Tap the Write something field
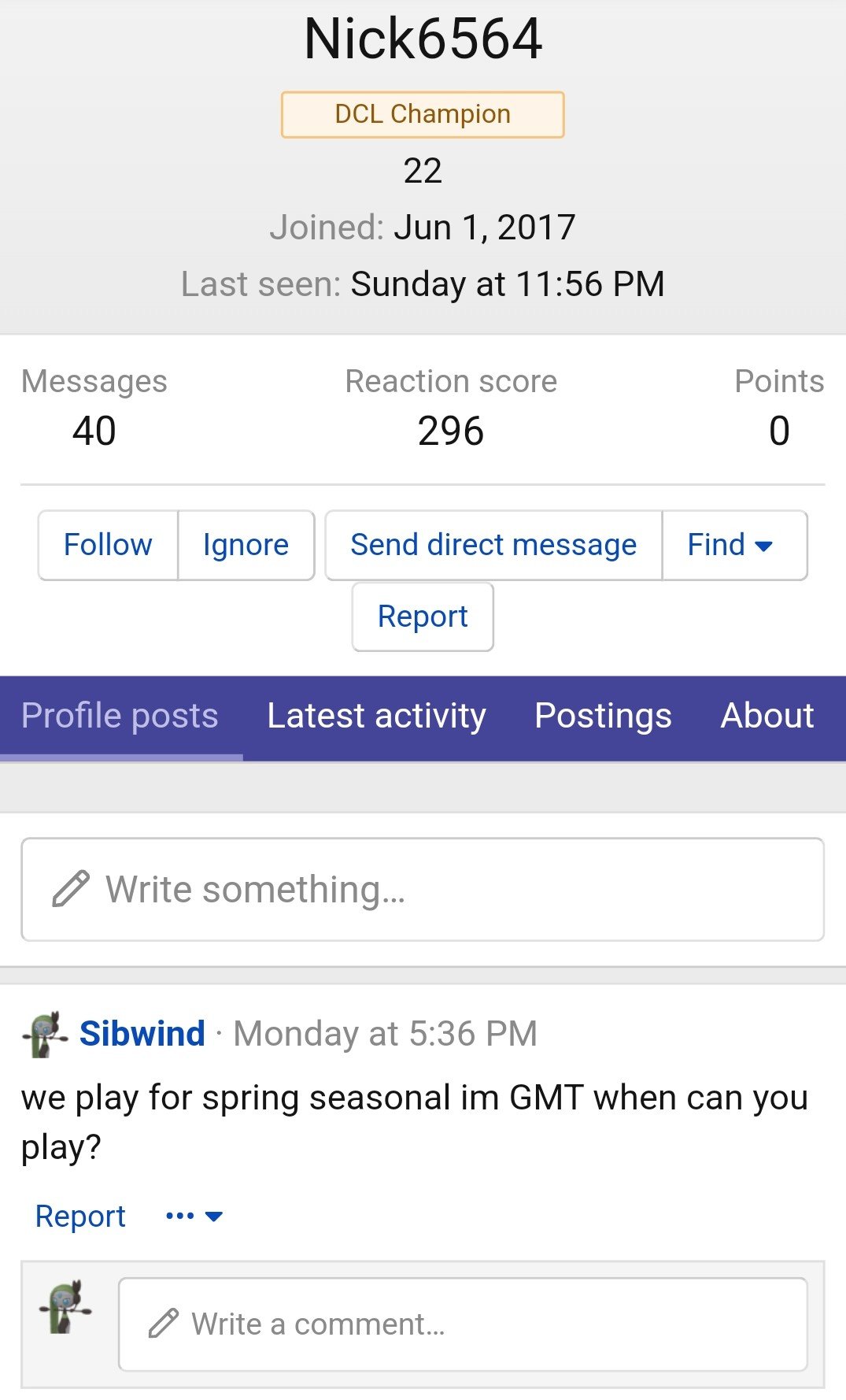The width and height of the screenshot is (846, 1400). click(423, 890)
